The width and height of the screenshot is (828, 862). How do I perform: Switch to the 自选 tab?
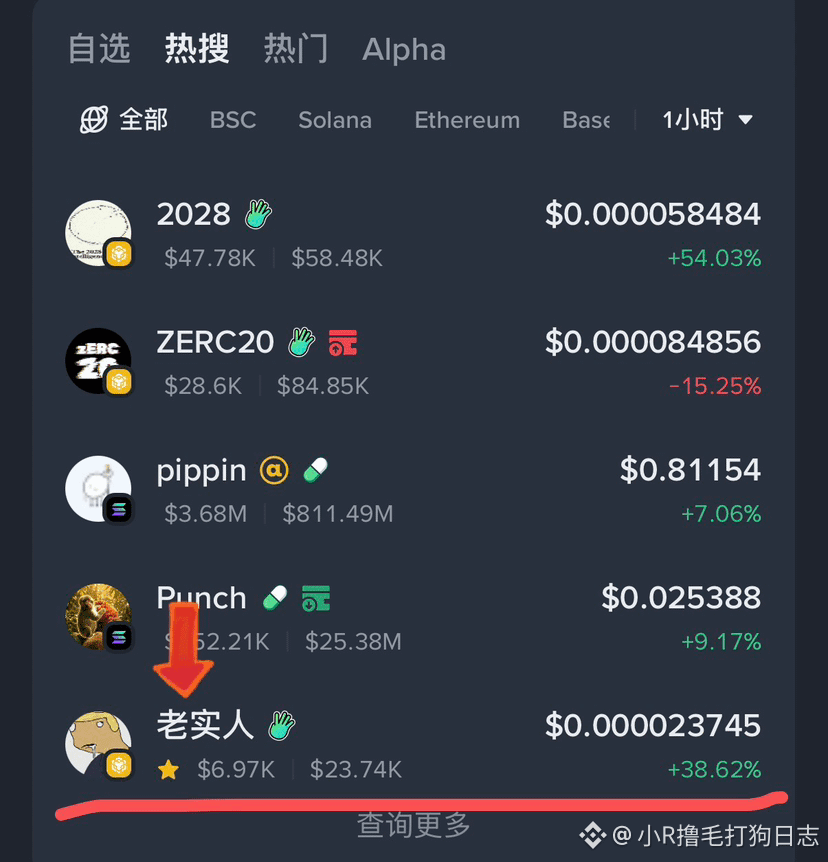[x=99, y=49]
